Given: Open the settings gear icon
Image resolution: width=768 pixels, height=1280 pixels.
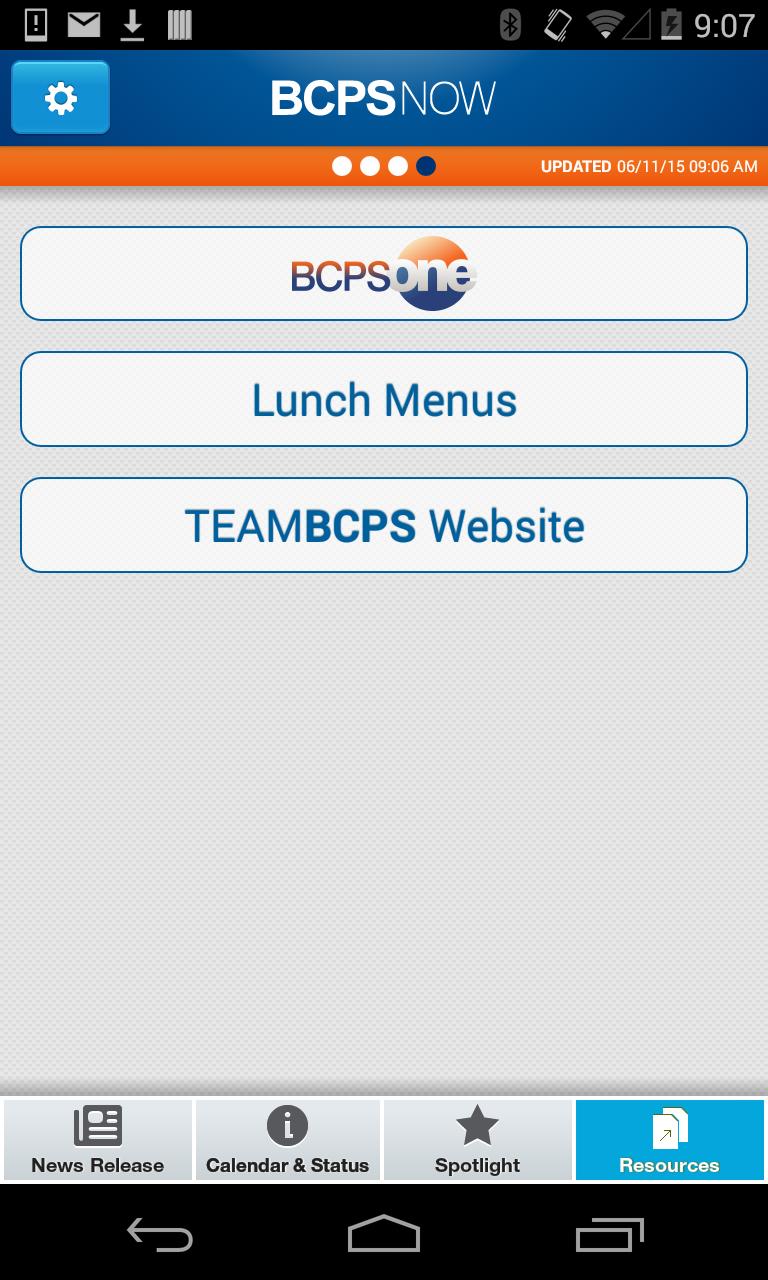Looking at the screenshot, I should pos(60,98).
